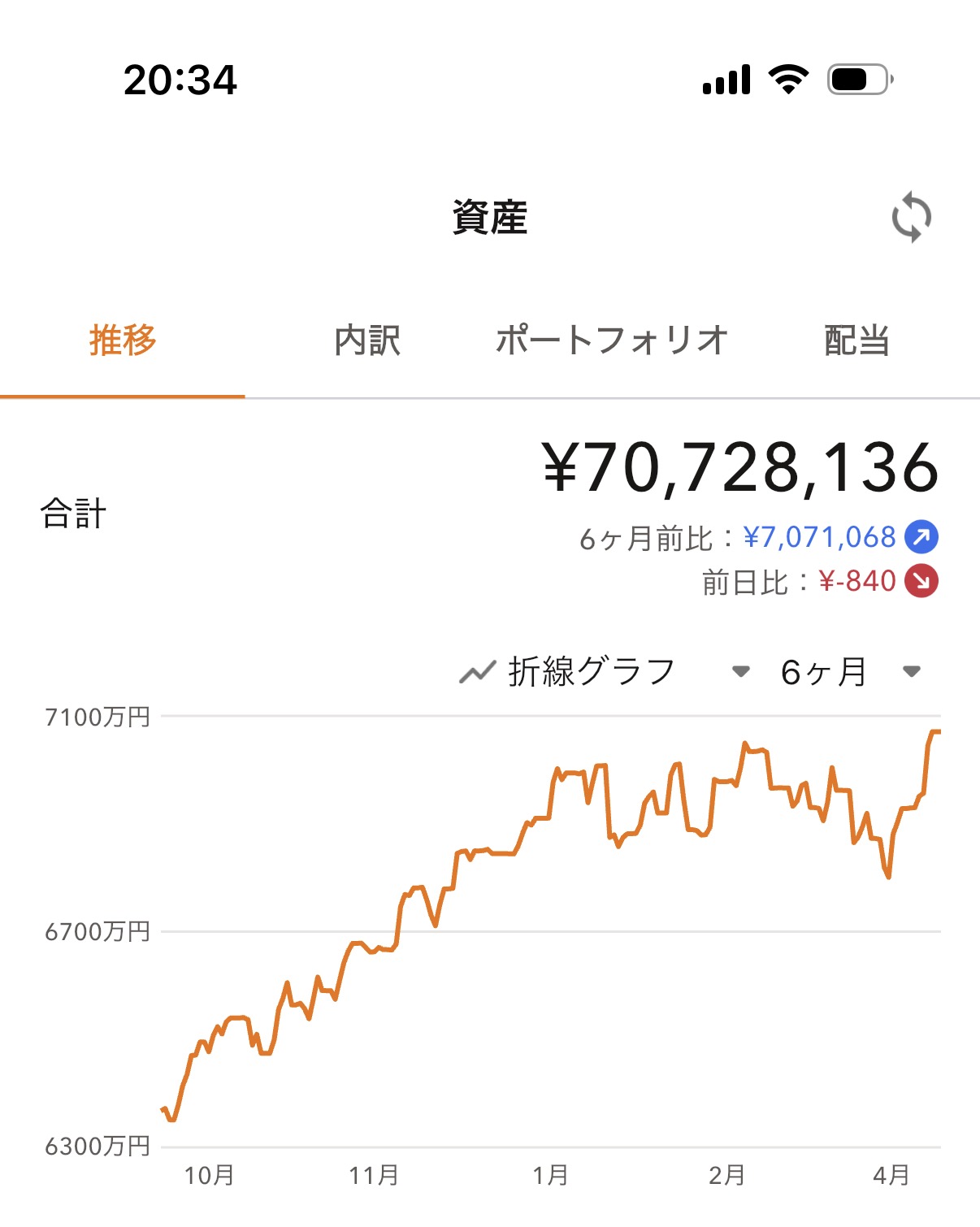
Task: Change the 6ヶ月 period dropdown
Action: pos(849,672)
